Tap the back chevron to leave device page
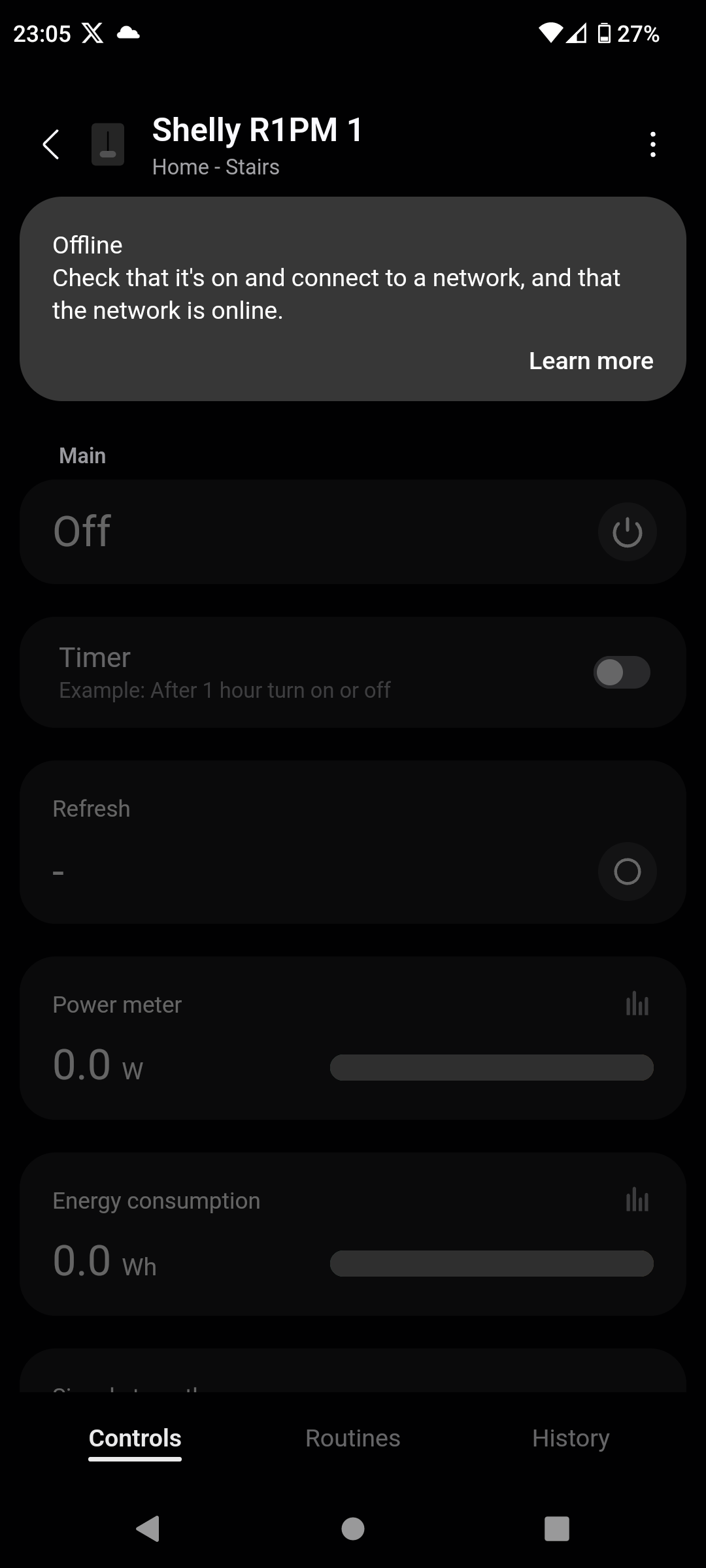Image resolution: width=706 pixels, height=1568 pixels. point(51,144)
